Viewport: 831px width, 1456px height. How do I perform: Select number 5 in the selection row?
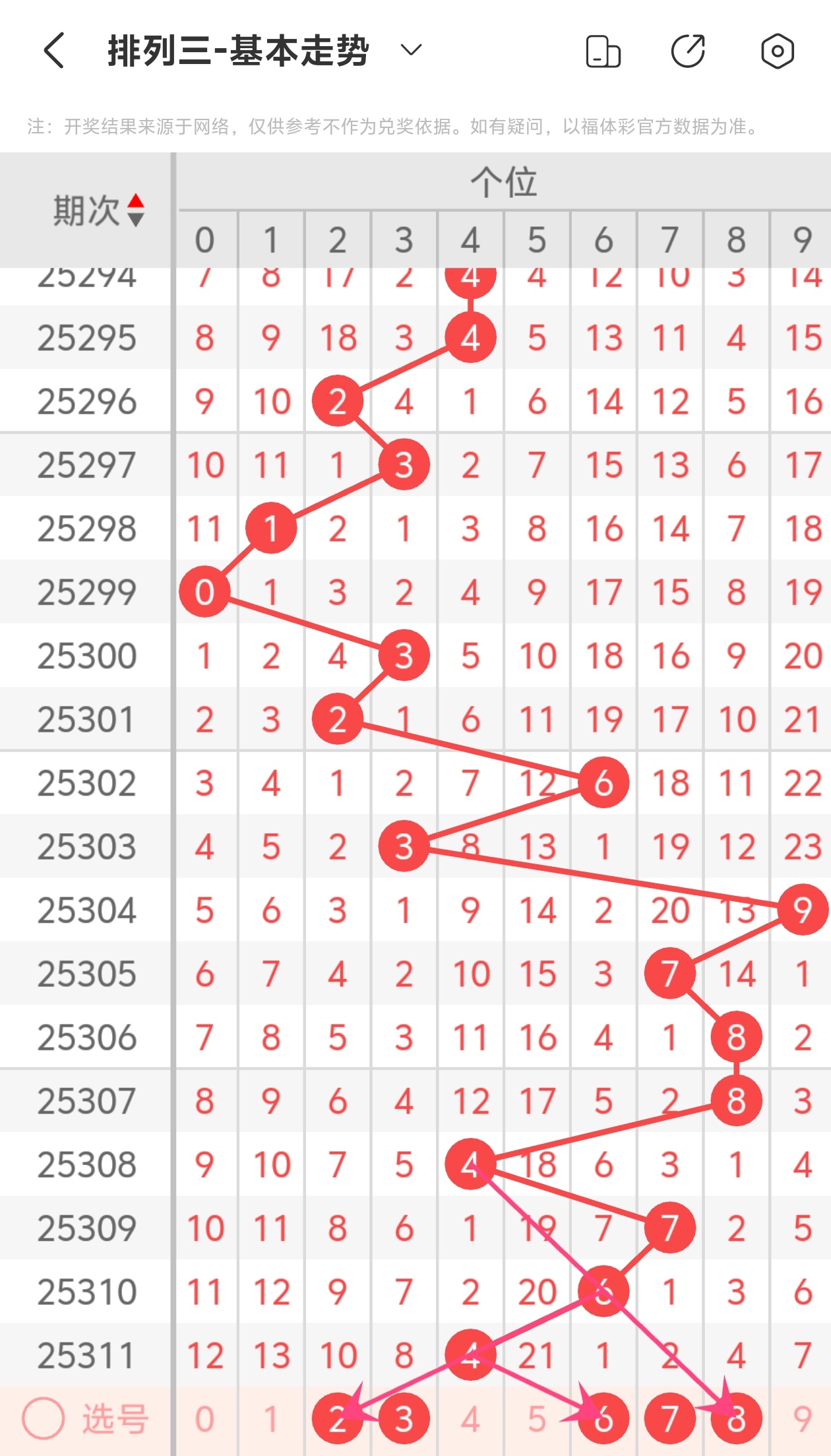click(x=537, y=1418)
